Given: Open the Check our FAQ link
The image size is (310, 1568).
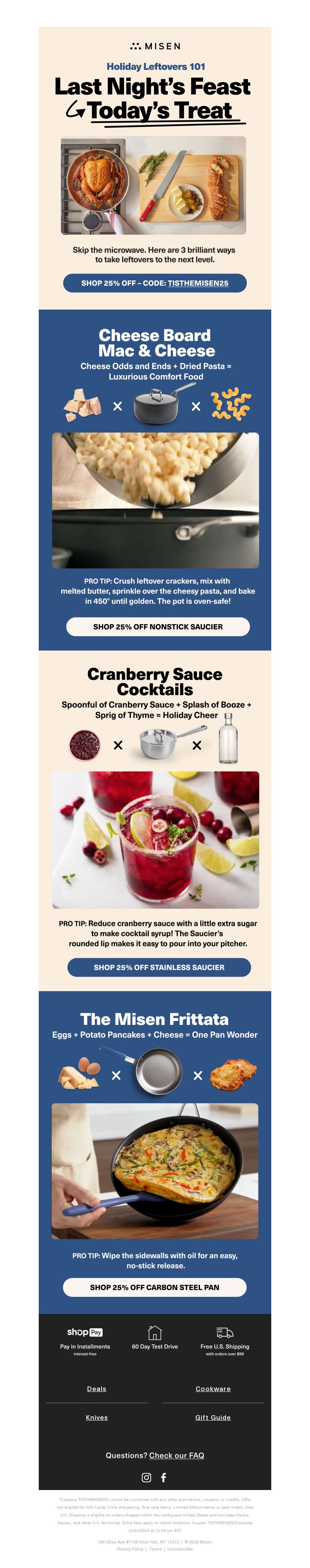Looking at the screenshot, I should [176, 1456].
